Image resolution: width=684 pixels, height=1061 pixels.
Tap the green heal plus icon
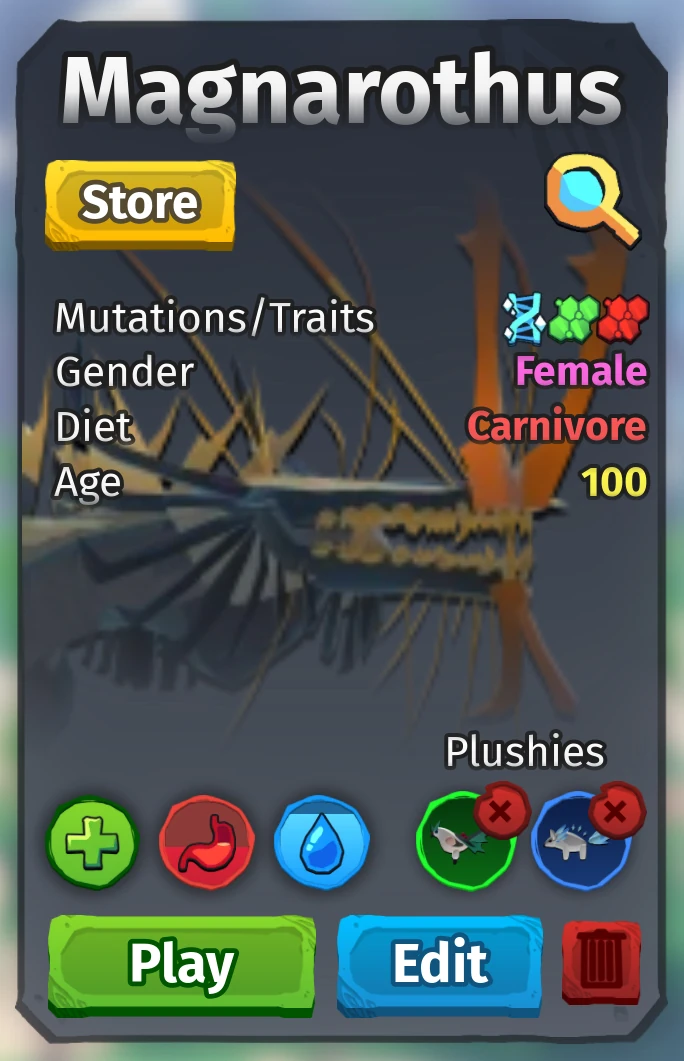coord(91,843)
